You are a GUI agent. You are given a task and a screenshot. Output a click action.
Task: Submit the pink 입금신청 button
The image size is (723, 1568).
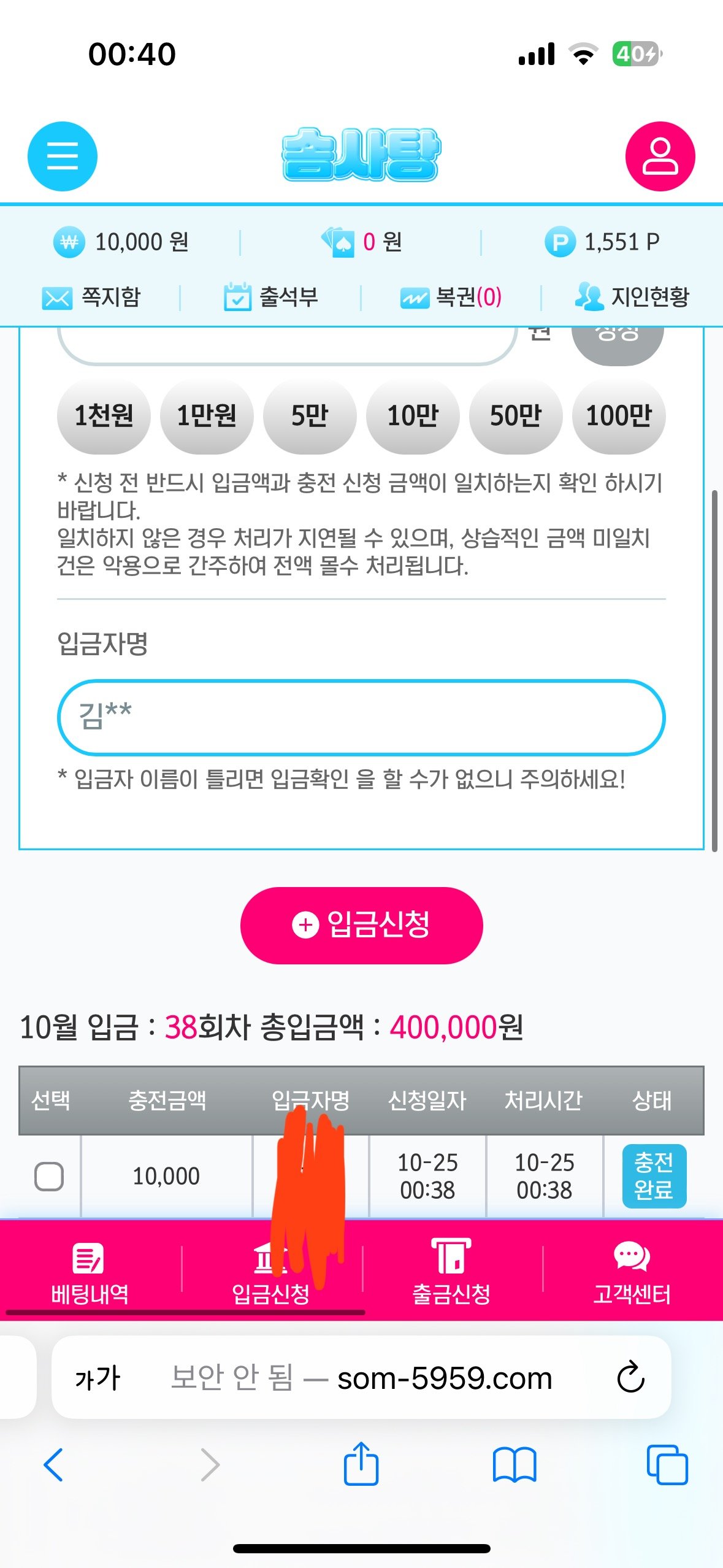tap(361, 925)
